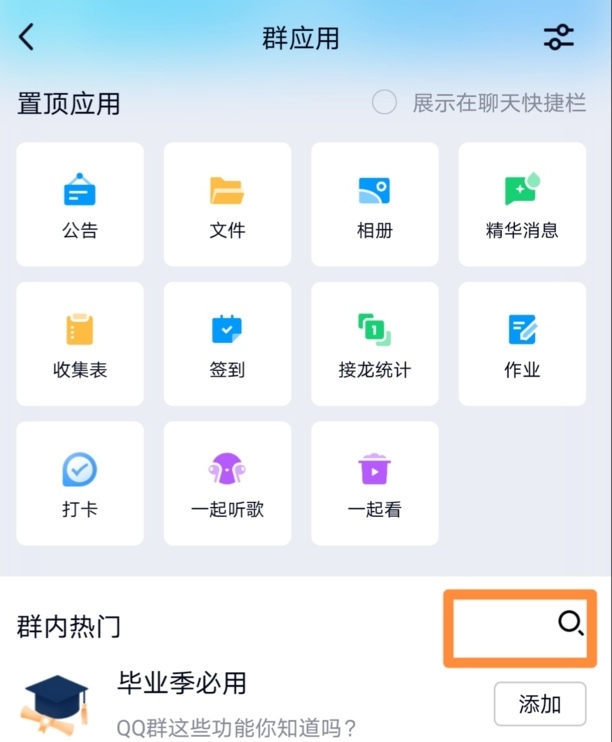Open 精华消息
The width and height of the screenshot is (612, 742).
[x=521, y=204]
